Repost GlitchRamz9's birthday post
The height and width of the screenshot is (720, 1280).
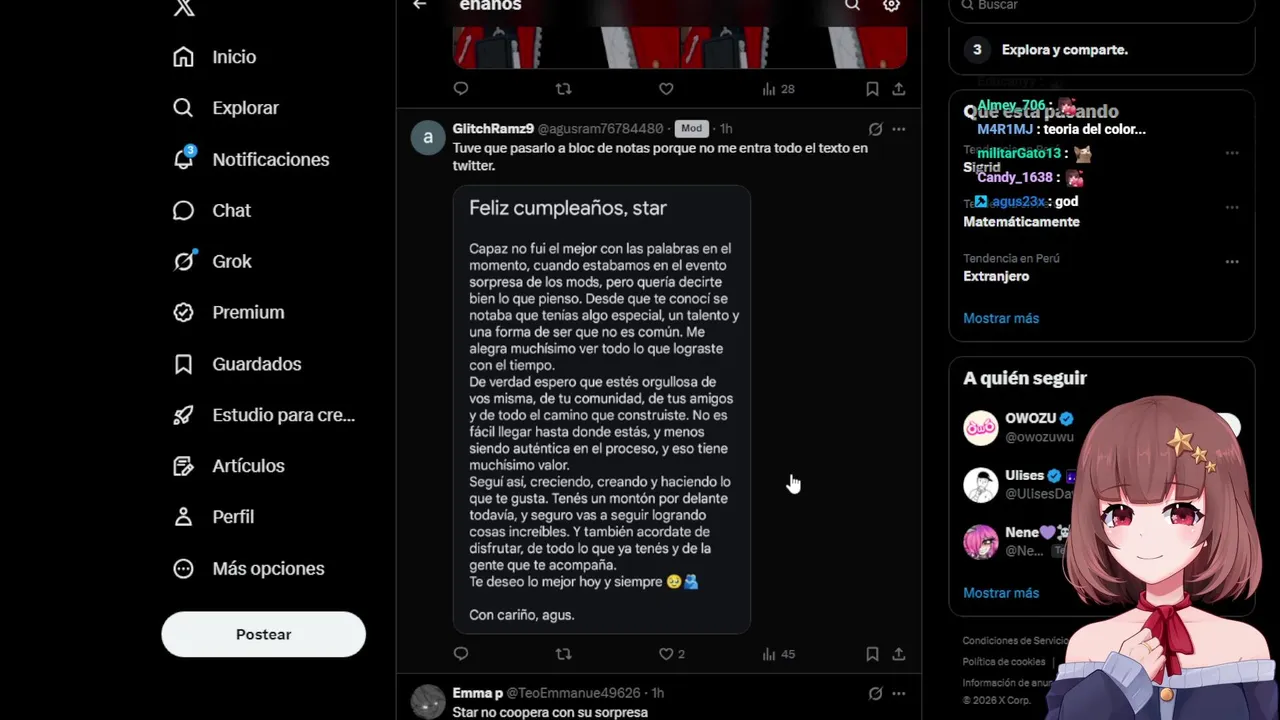(563, 654)
